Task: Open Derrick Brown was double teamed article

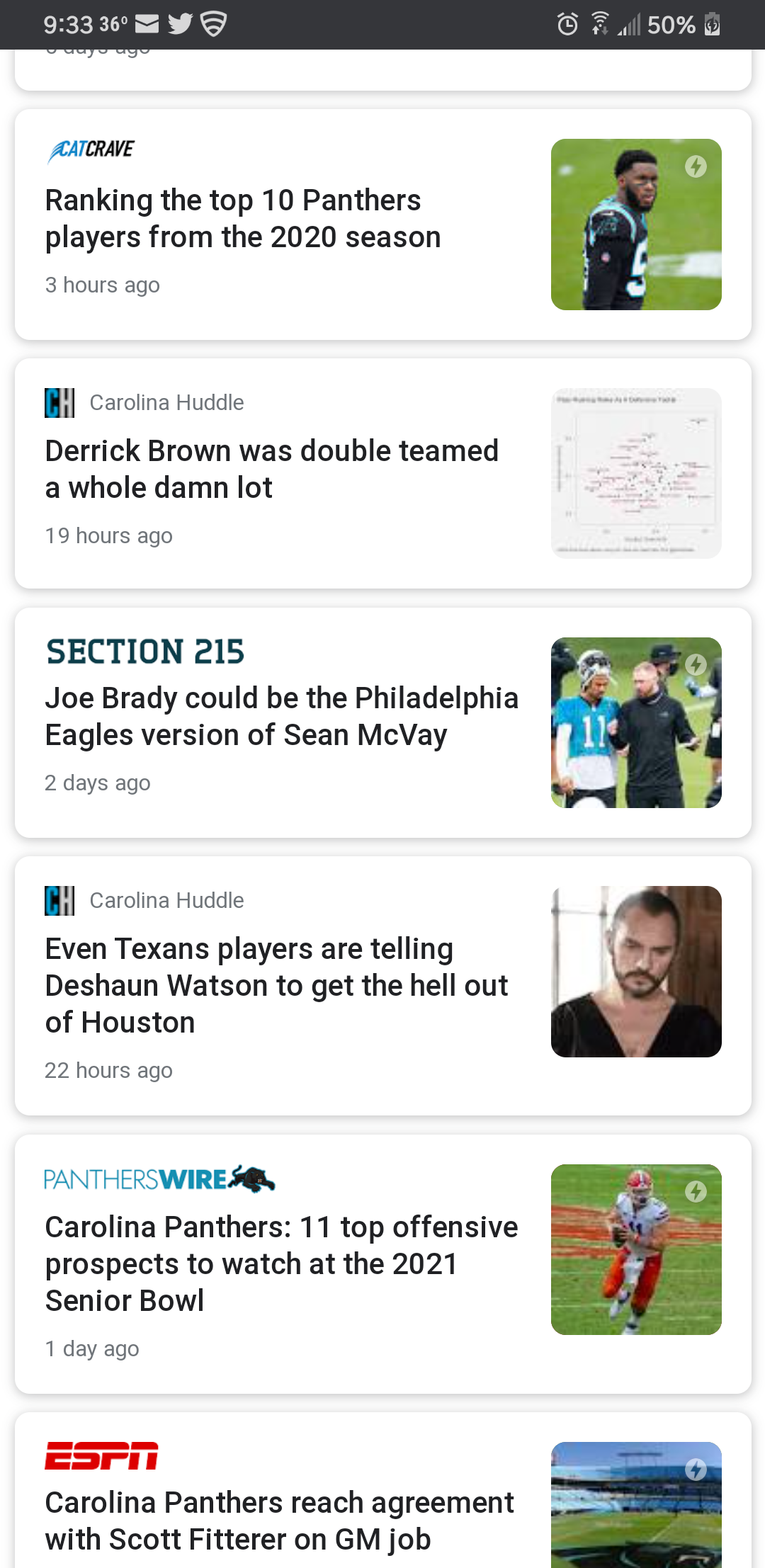Action: point(272,469)
